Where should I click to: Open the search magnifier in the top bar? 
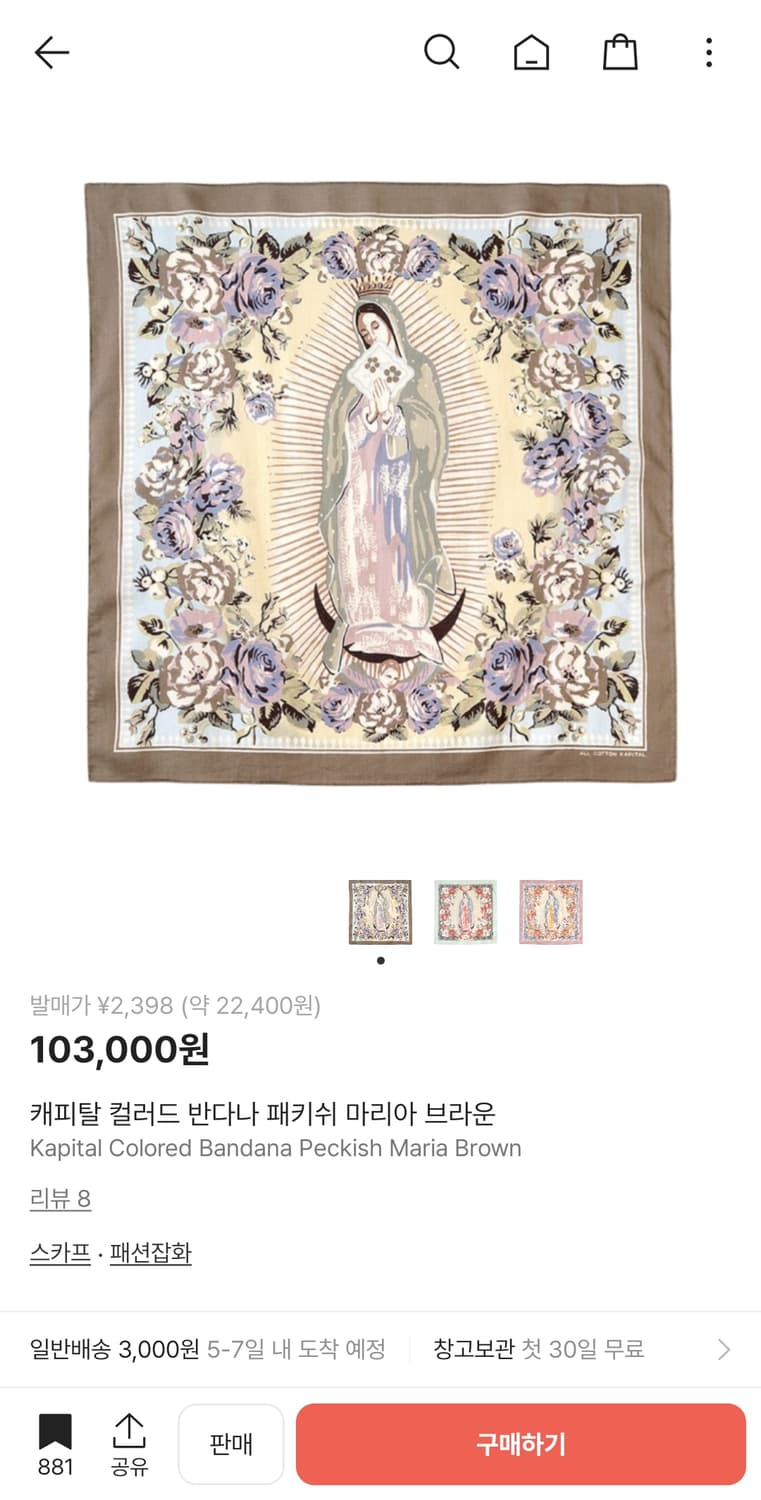[x=442, y=52]
